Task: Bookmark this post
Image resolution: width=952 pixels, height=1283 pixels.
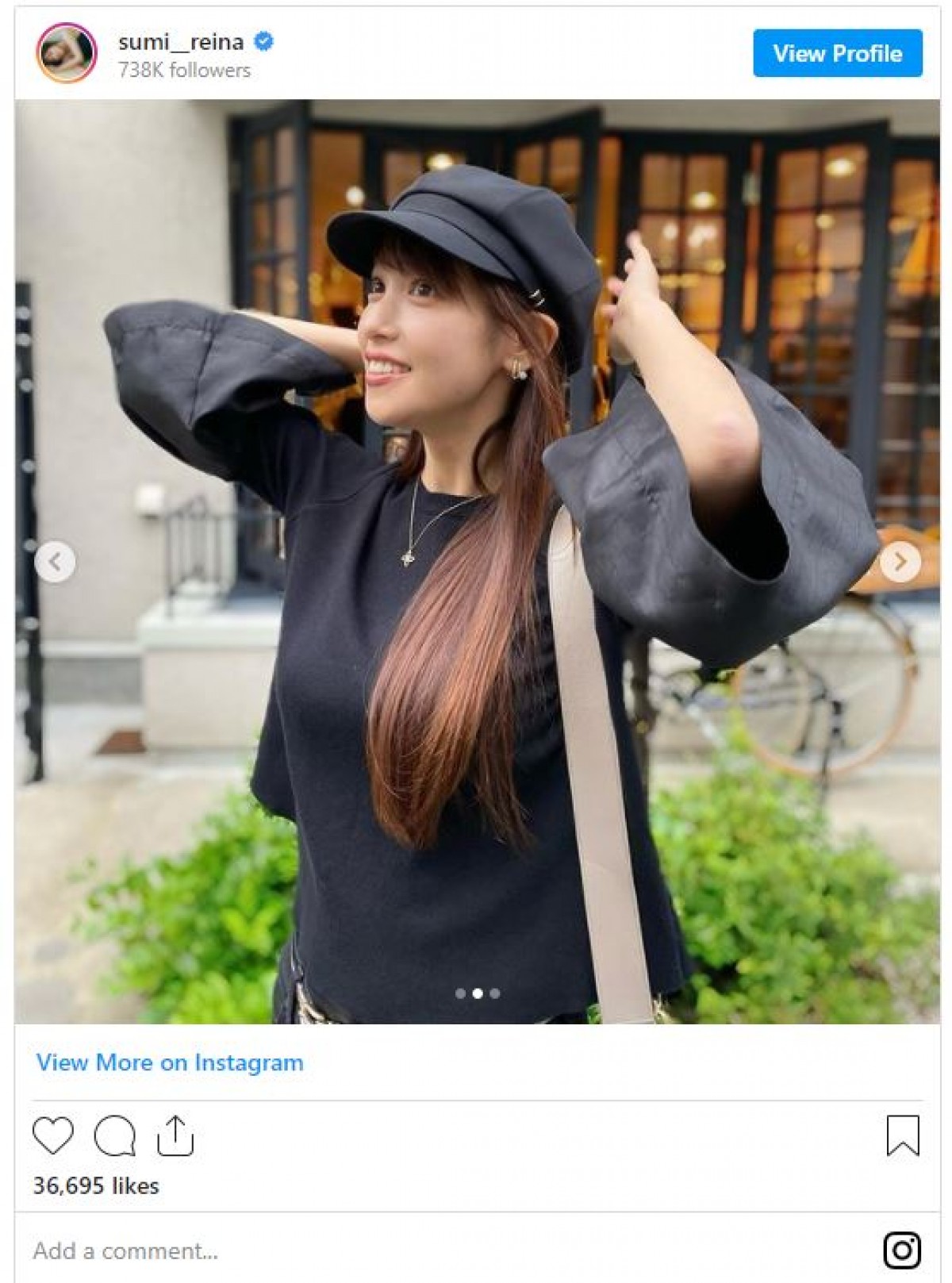Action: pos(902,1135)
